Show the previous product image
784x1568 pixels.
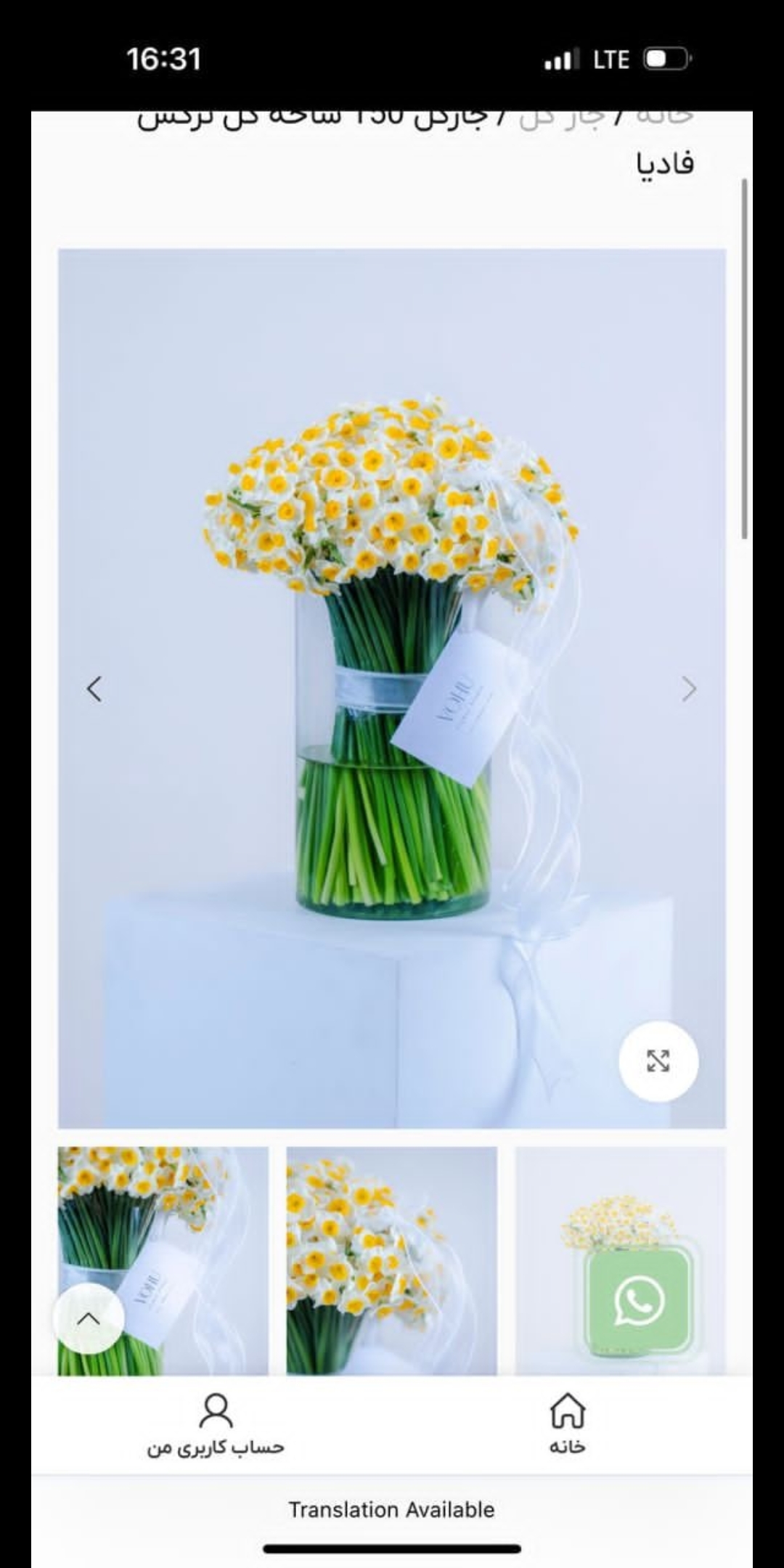94,689
